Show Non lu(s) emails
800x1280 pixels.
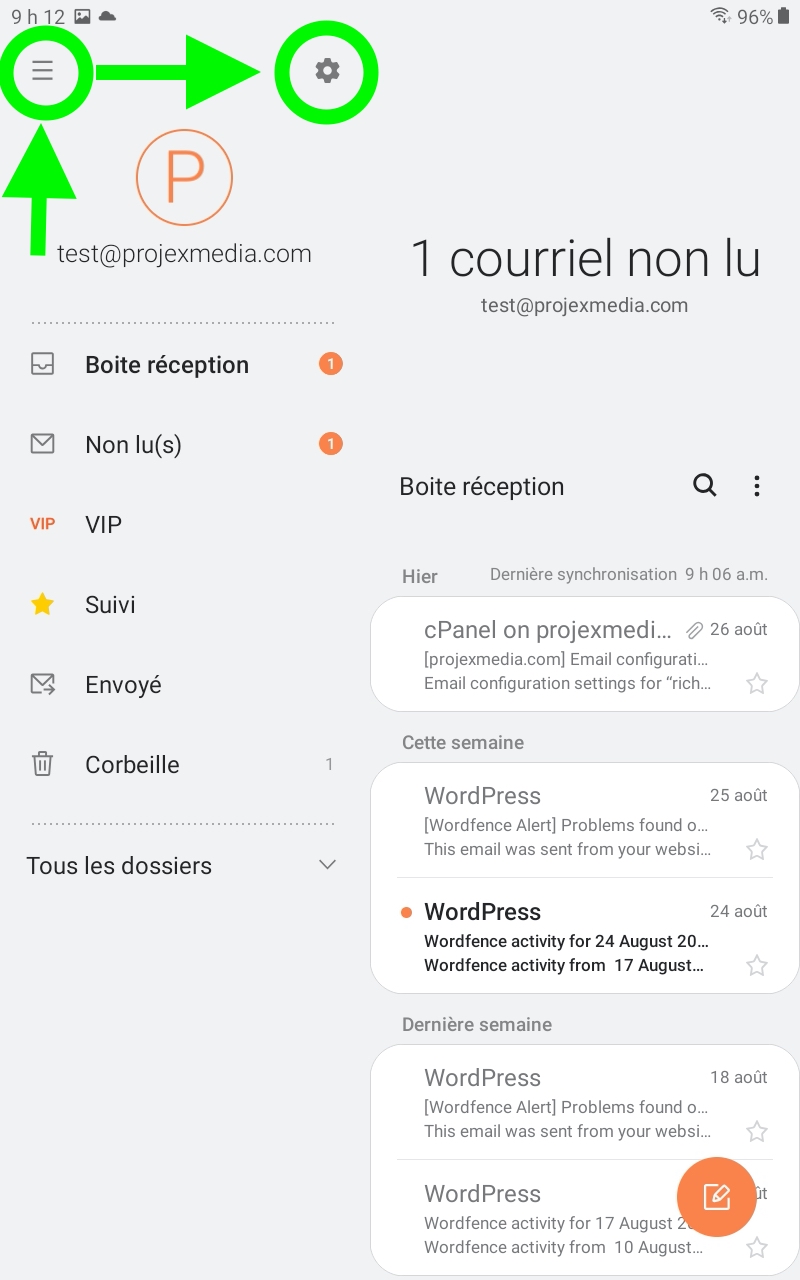point(133,445)
